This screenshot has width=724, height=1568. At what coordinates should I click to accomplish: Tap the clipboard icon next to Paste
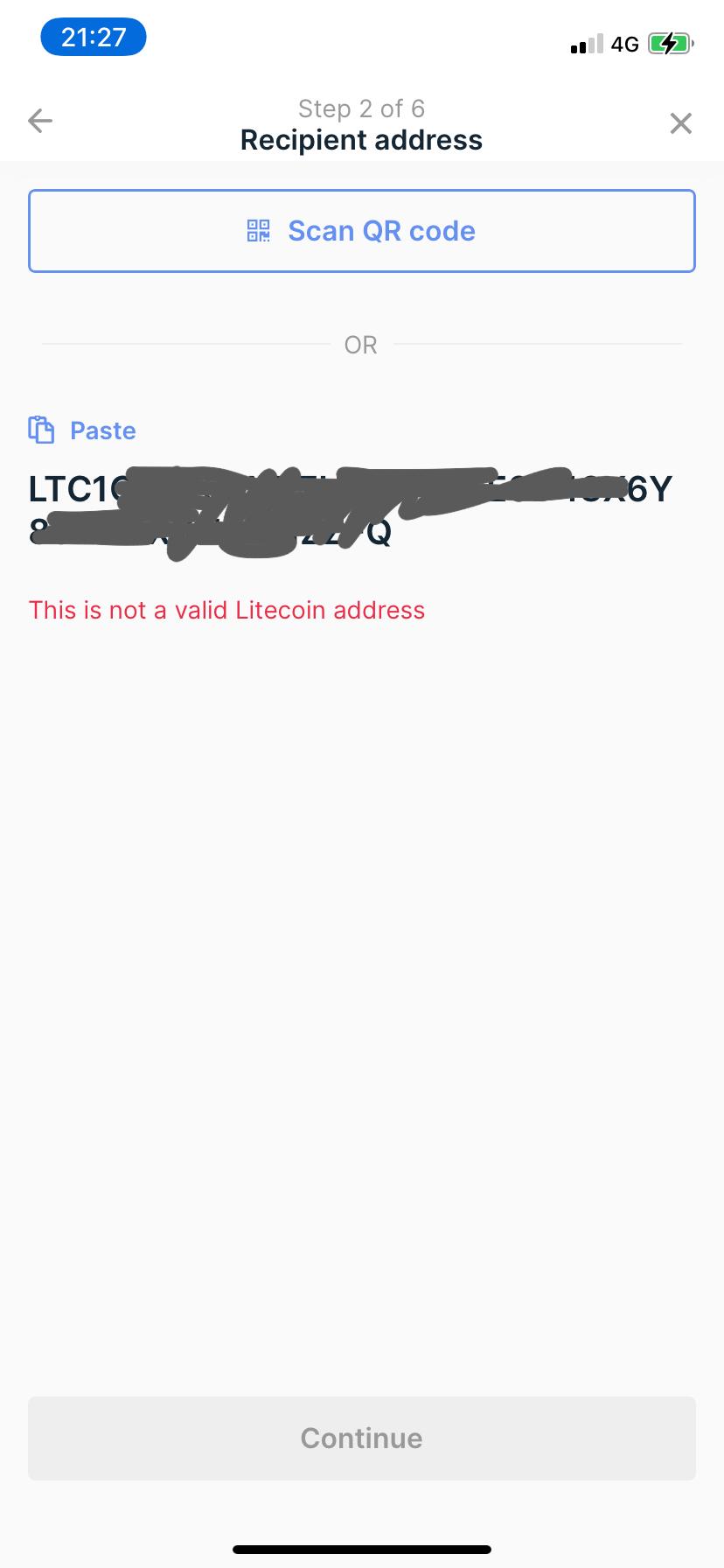[x=40, y=430]
